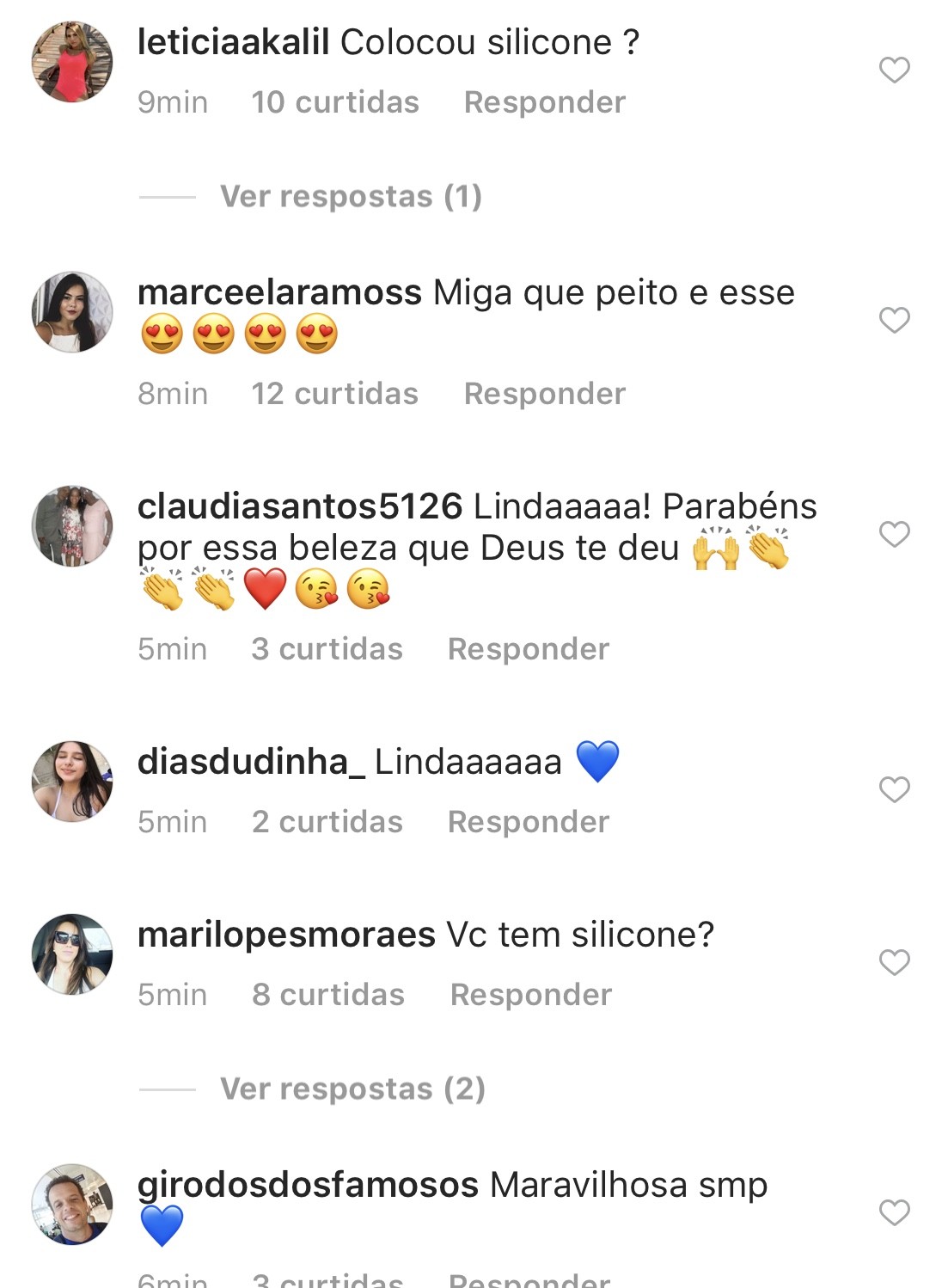Open leticiaakalil's profile picture

click(72, 62)
